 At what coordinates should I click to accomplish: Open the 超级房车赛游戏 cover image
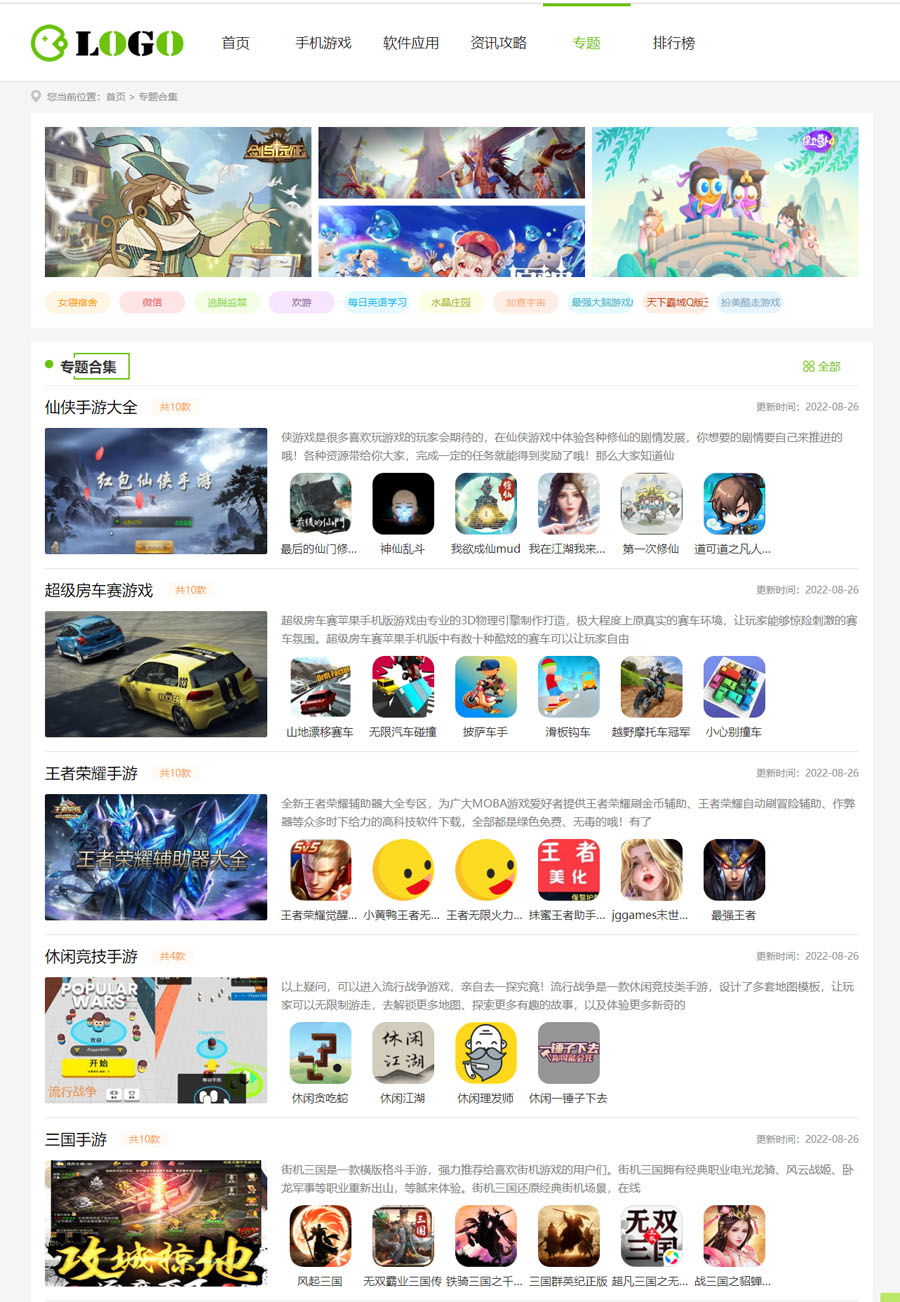[x=156, y=674]
